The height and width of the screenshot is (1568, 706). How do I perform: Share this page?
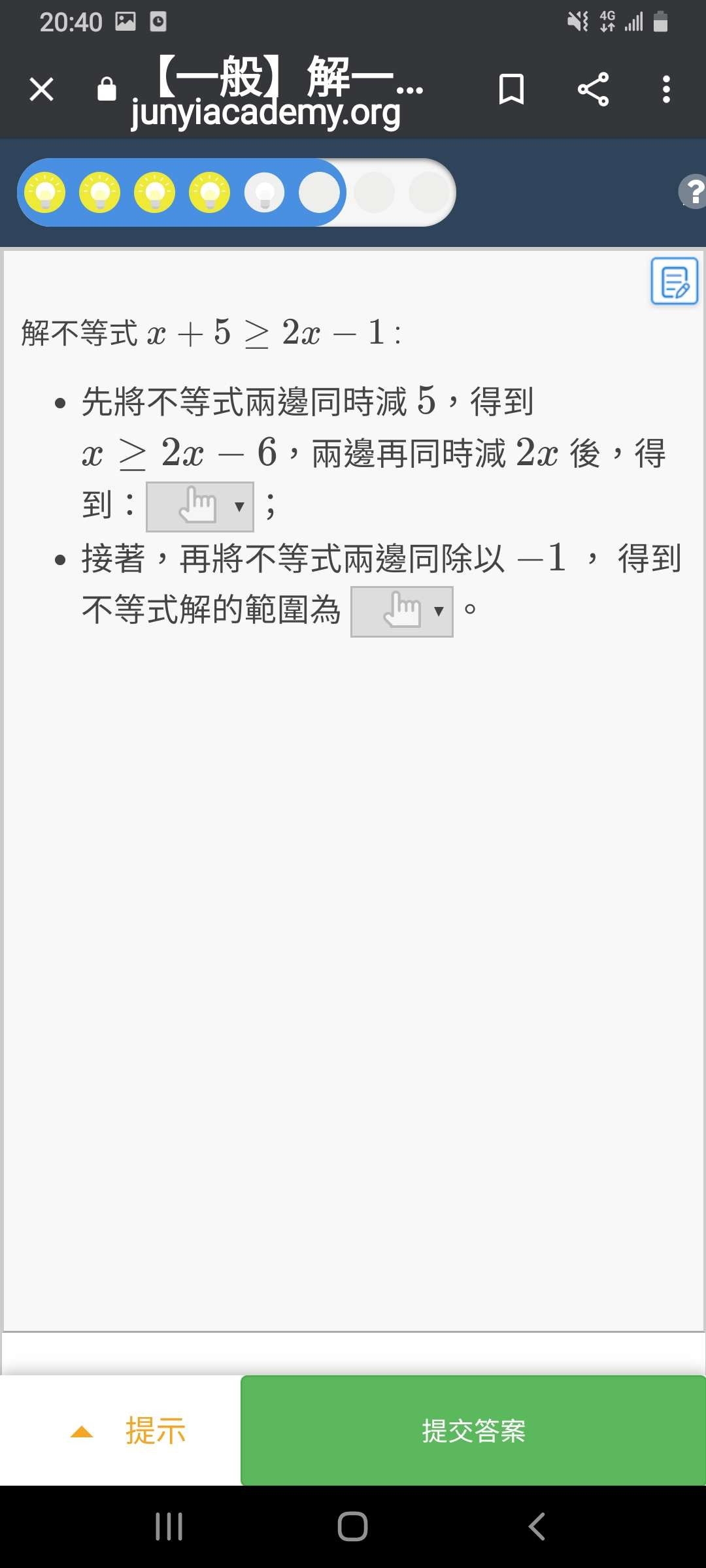click(x=593, y=90)
